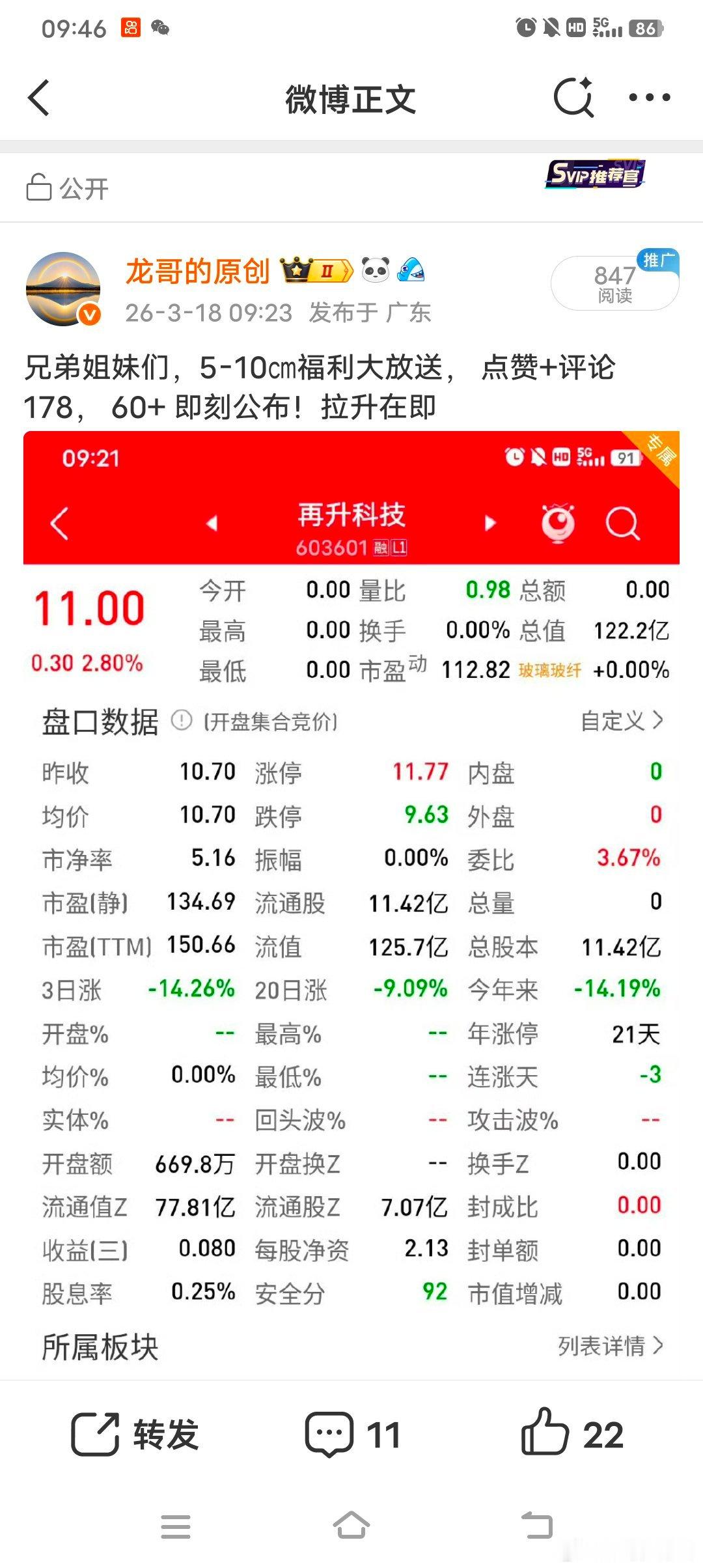Tap the public visibility lock icon

click(39, 187)
